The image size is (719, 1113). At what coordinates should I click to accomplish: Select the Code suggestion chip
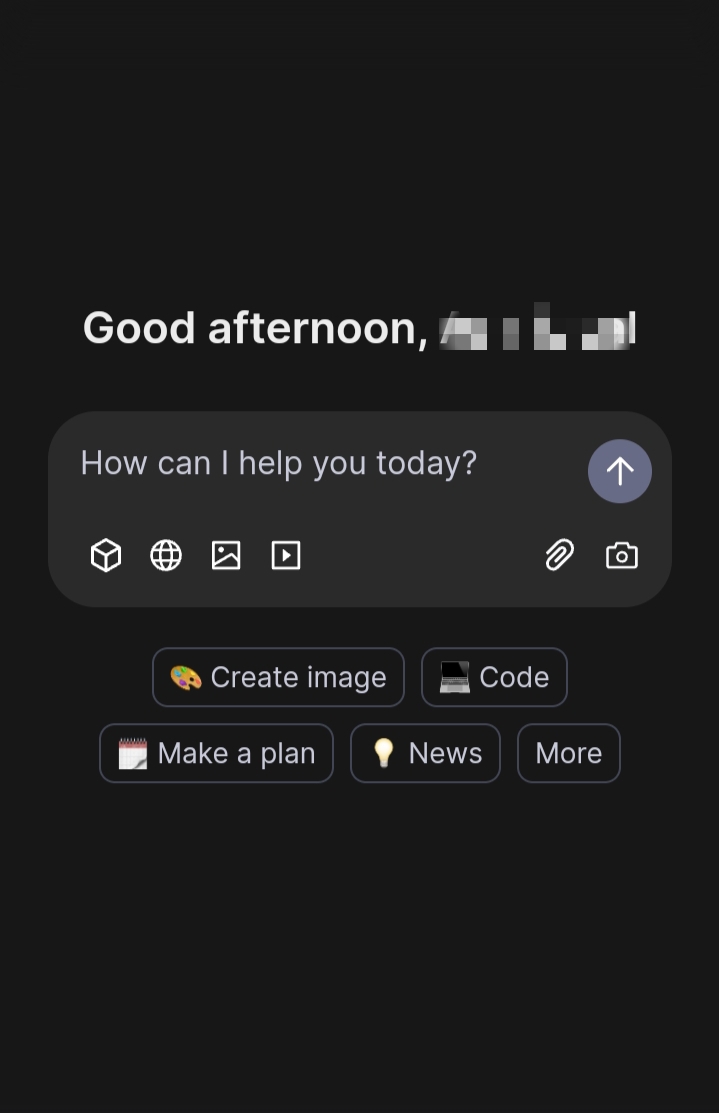pyautogui.click(x=494, y=677)
